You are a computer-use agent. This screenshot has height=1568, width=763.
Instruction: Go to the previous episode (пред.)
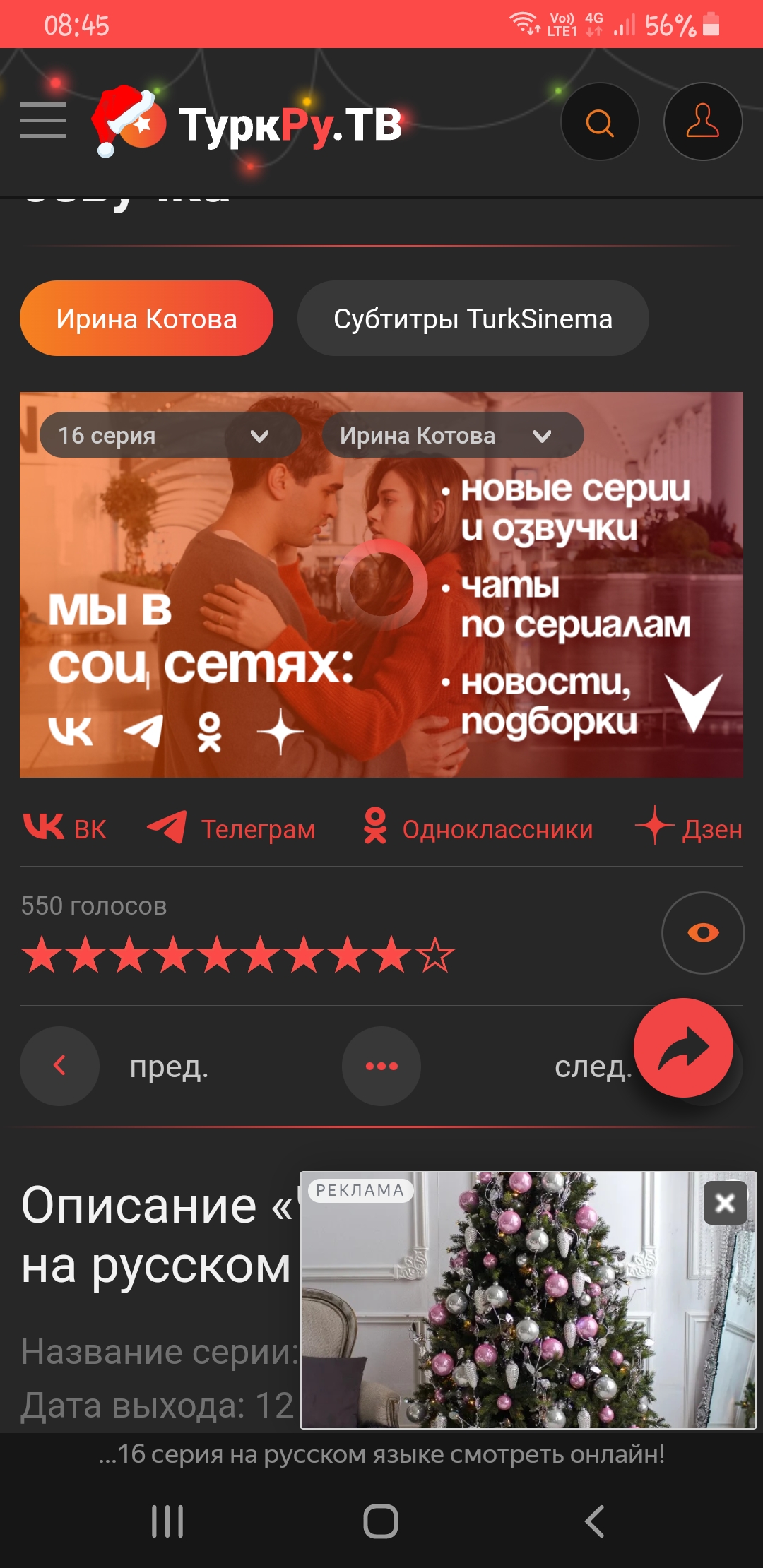(60, 1066)
